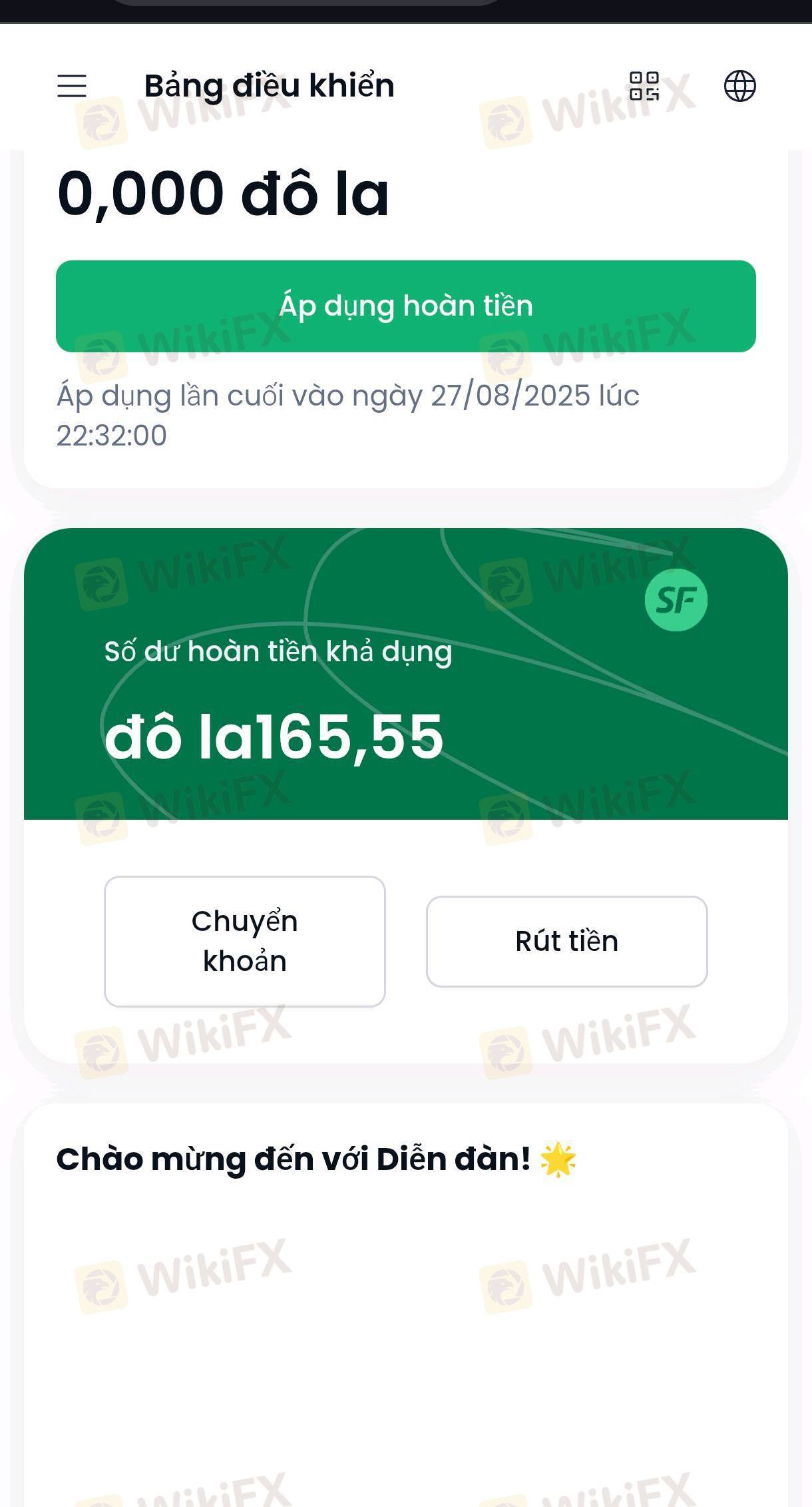Screen dimensions: 812x1507
Task: Select Chuyển khoản to transfer funds
Action: [x=245, y=941]
